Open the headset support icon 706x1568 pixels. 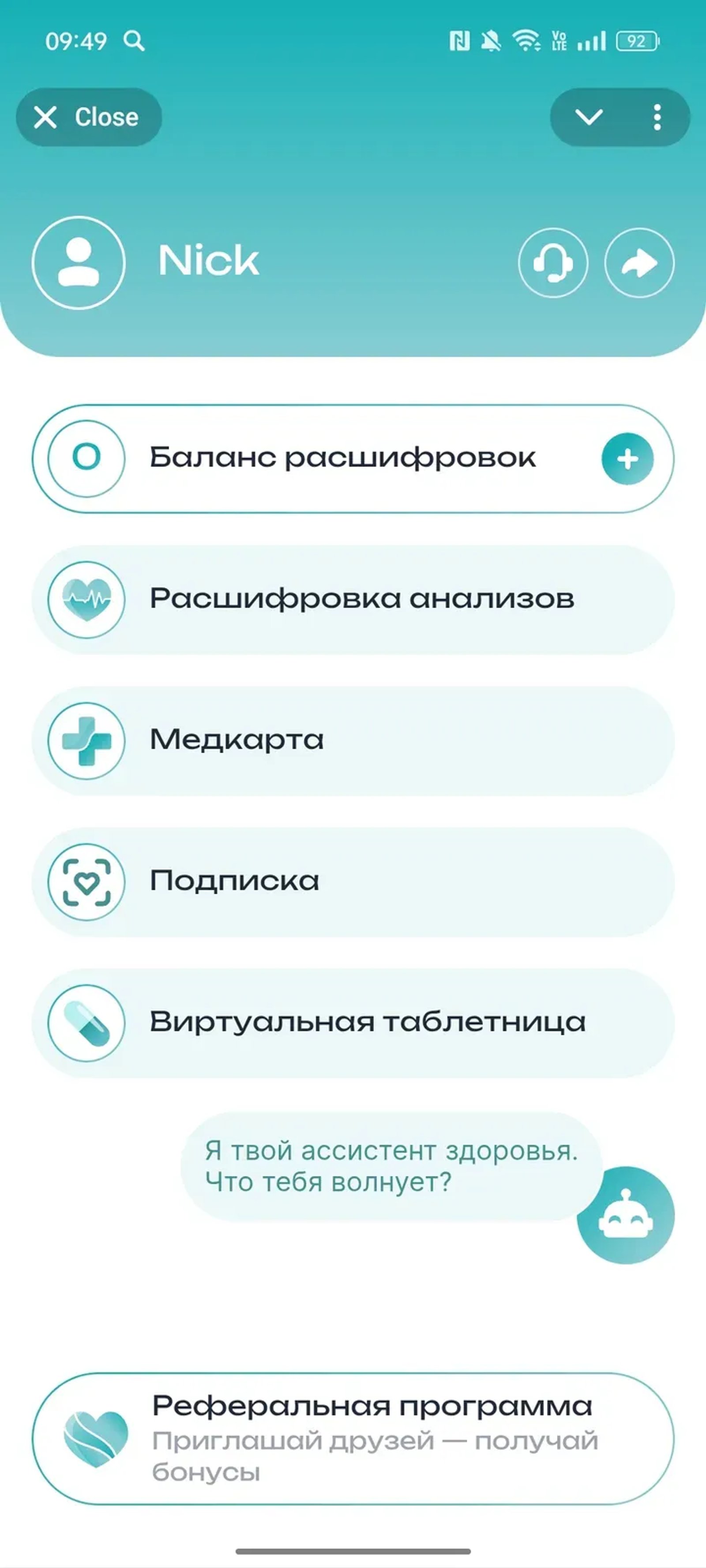point(552,262)
